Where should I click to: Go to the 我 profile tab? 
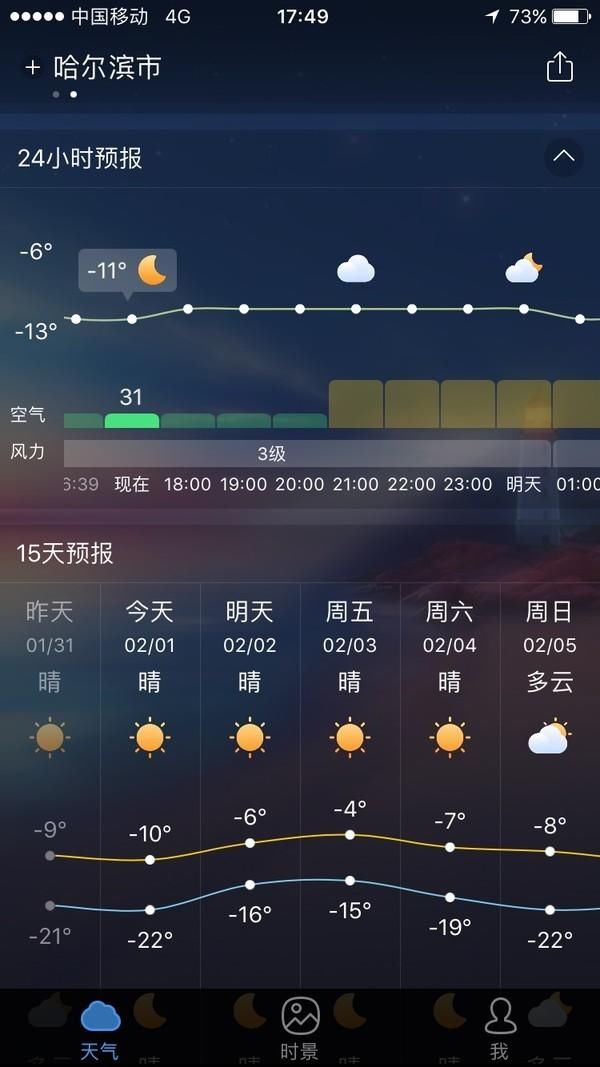click(x=499, y=1029)
